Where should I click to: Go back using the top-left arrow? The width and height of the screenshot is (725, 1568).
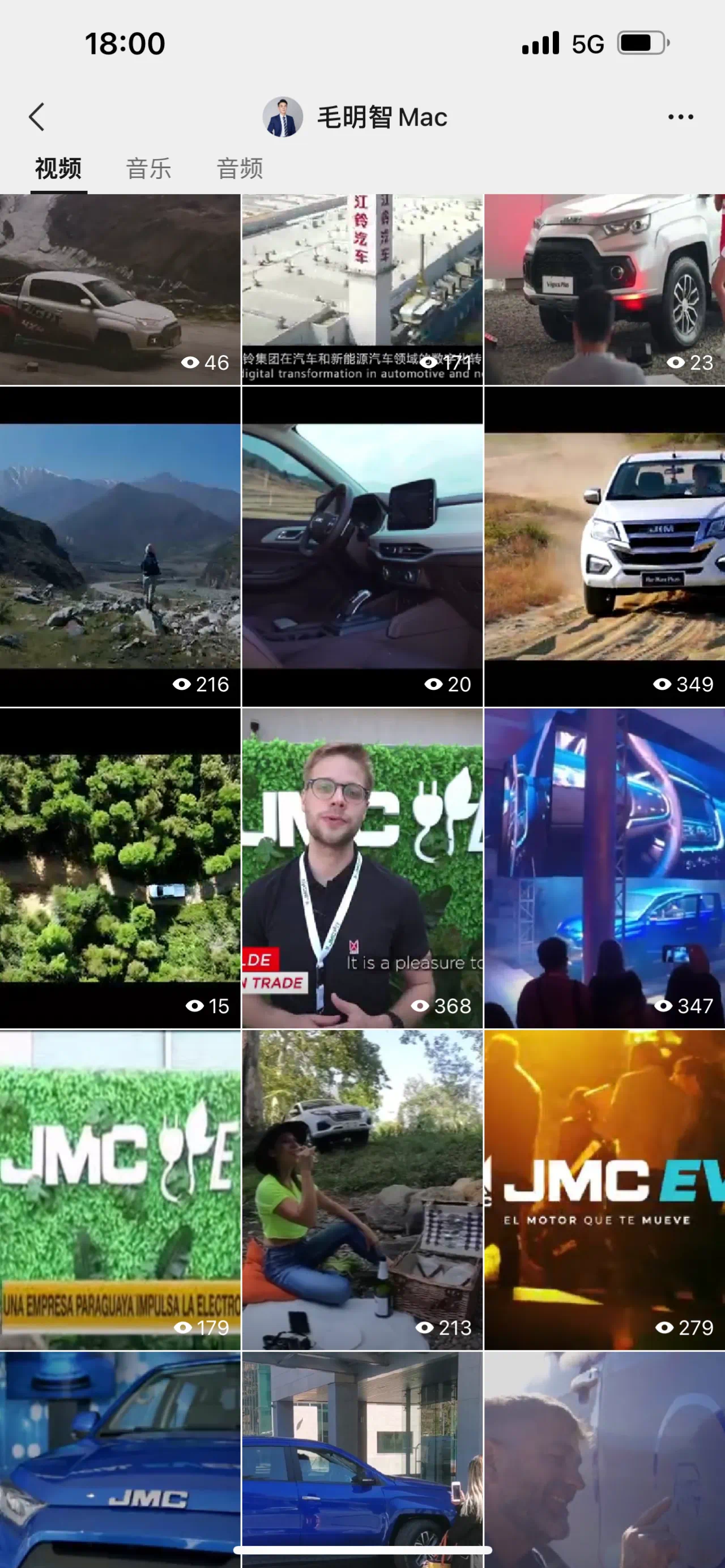[x=36, y=117]
